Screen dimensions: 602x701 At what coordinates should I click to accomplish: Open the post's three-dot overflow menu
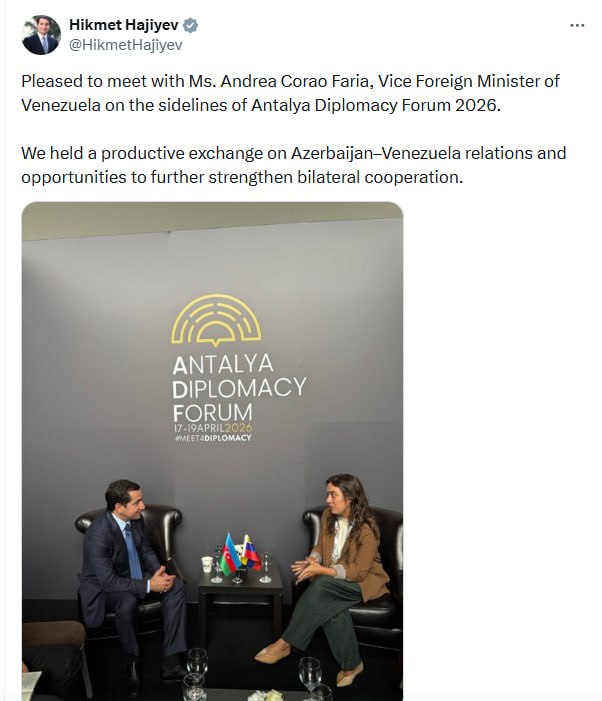[577, 26]
